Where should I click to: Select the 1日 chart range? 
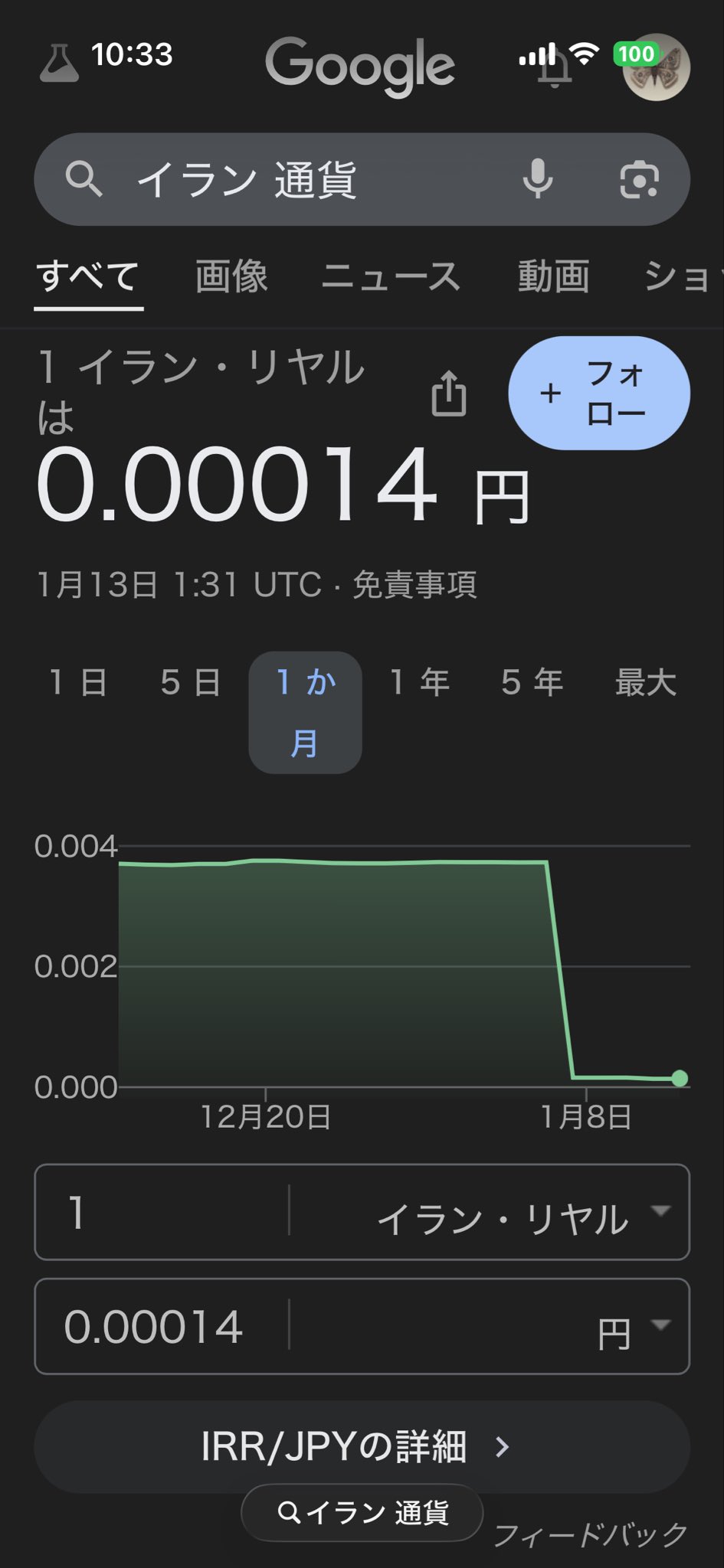coord(78,682)
